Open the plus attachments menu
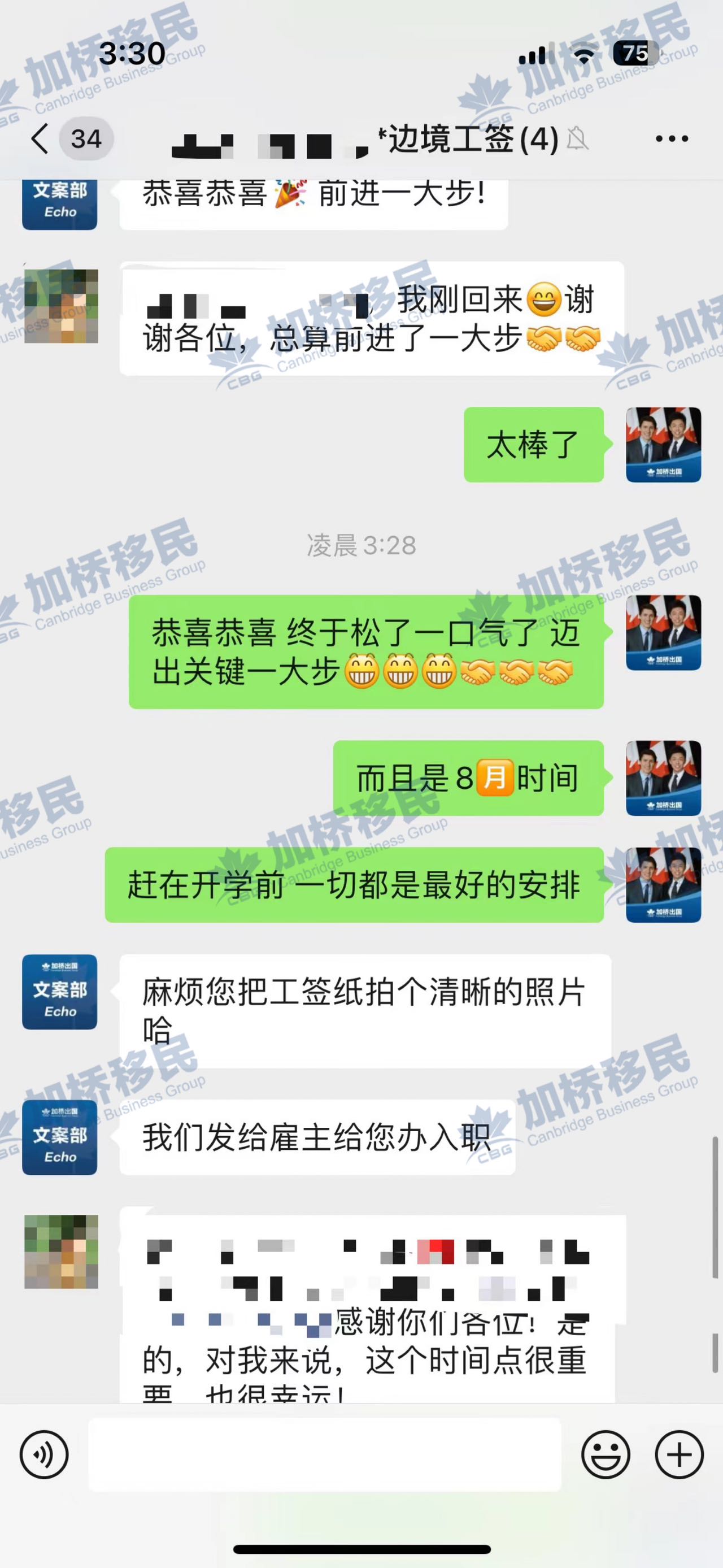This screenshot has height=1568, width=723. 679,1455
